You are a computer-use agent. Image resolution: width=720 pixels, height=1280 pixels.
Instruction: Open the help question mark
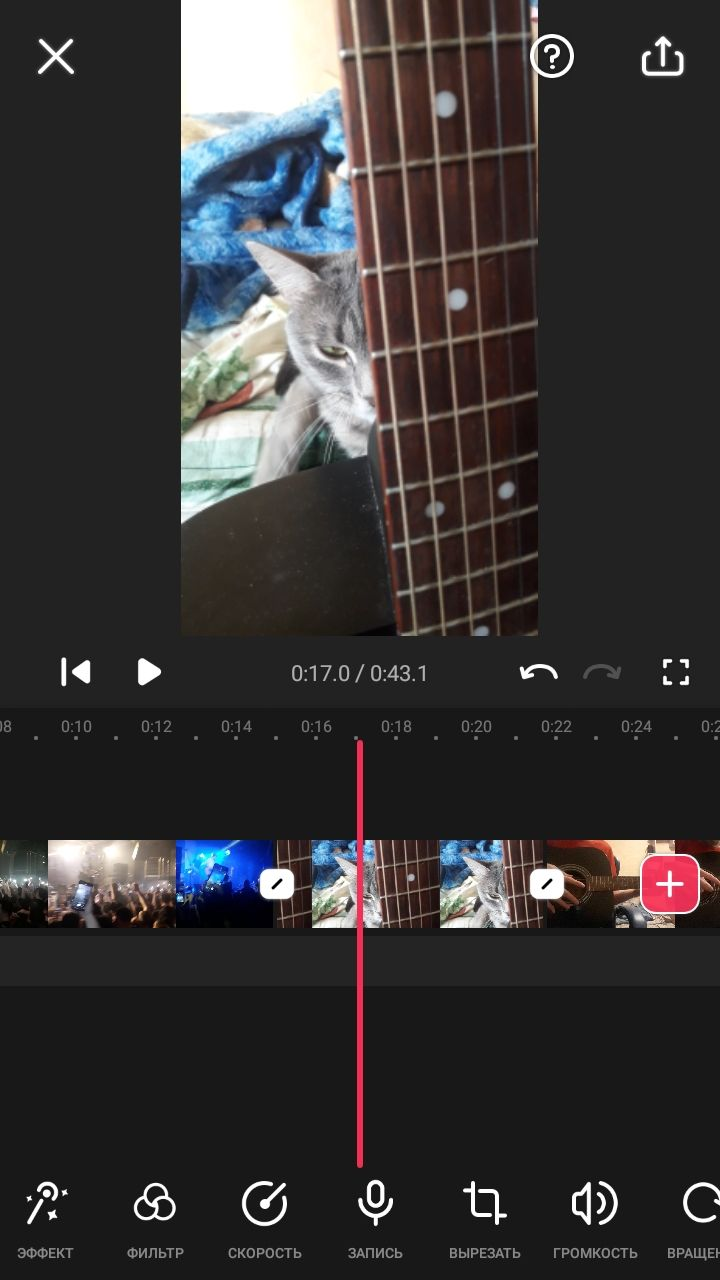click(x=552, y=57)
